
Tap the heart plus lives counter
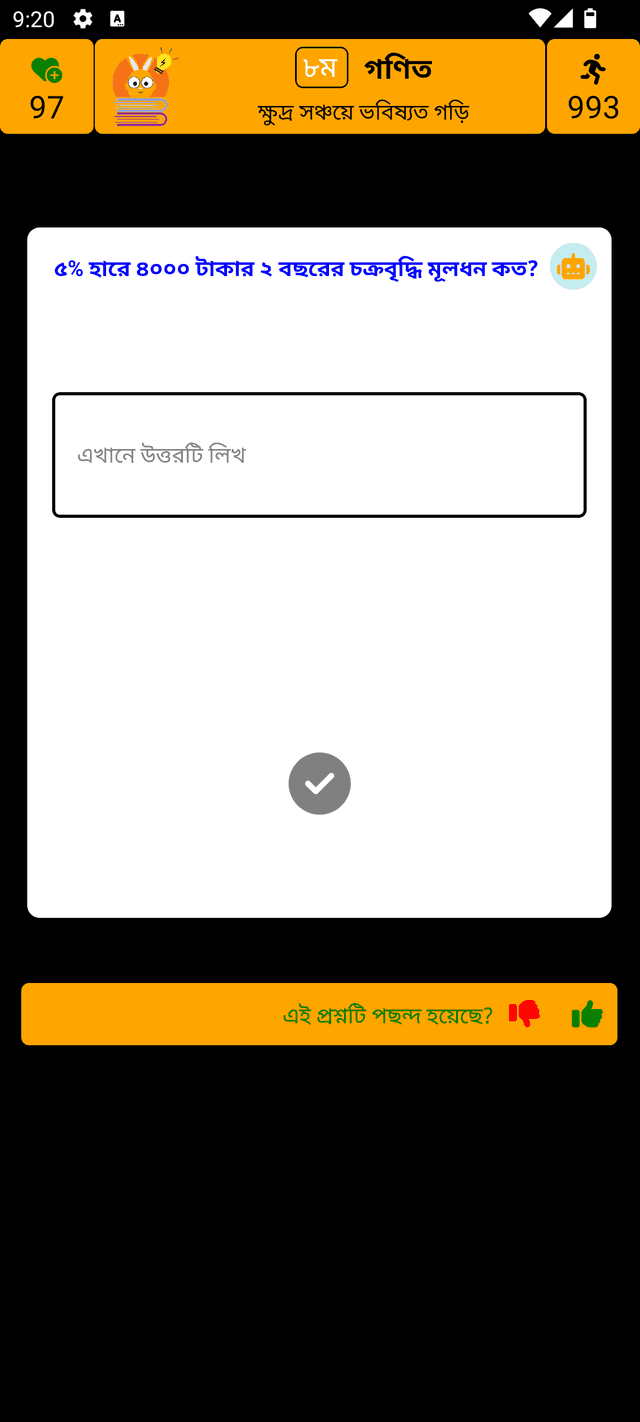point(47,87)
